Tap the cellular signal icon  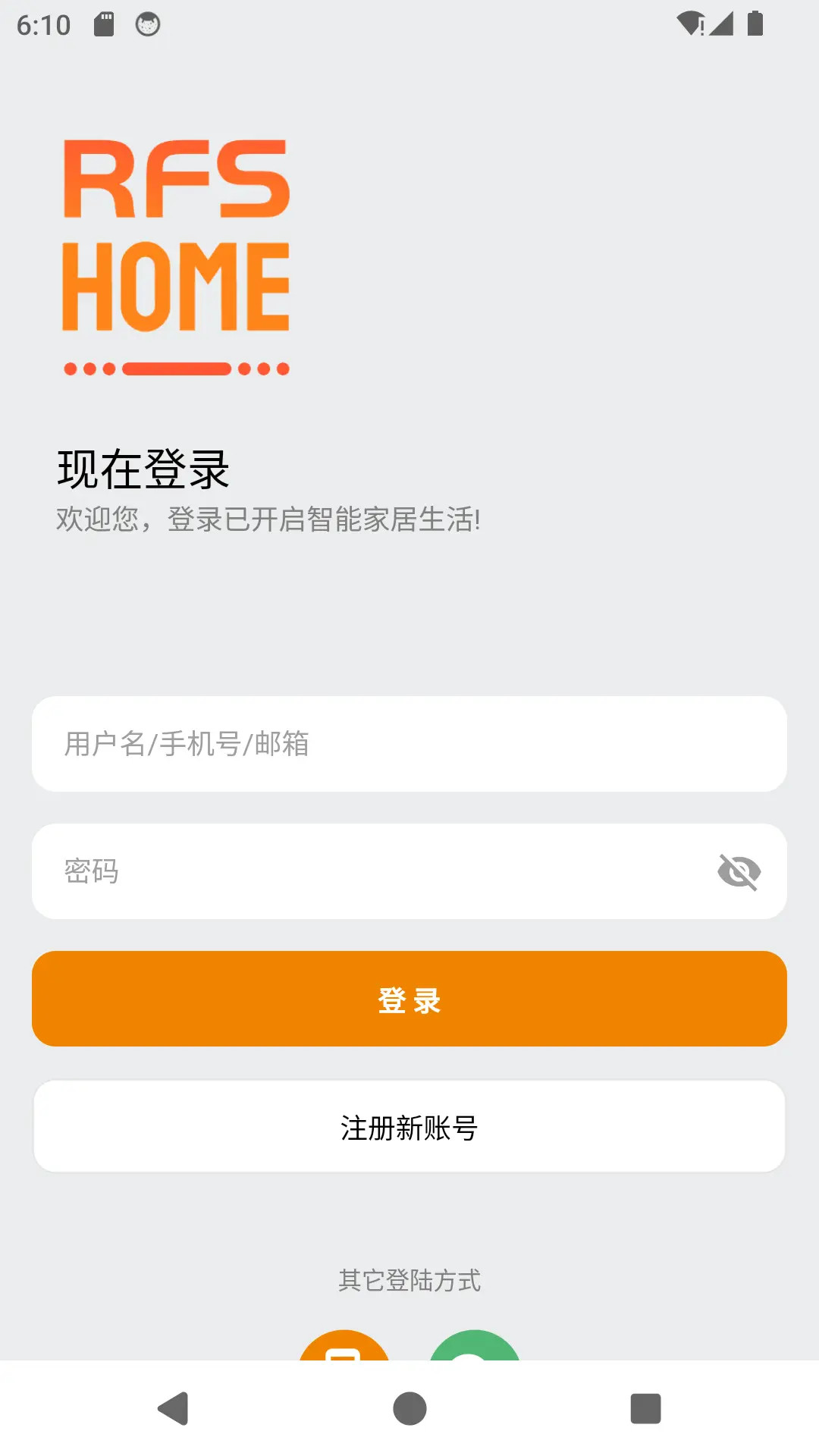tap(722, 25)
